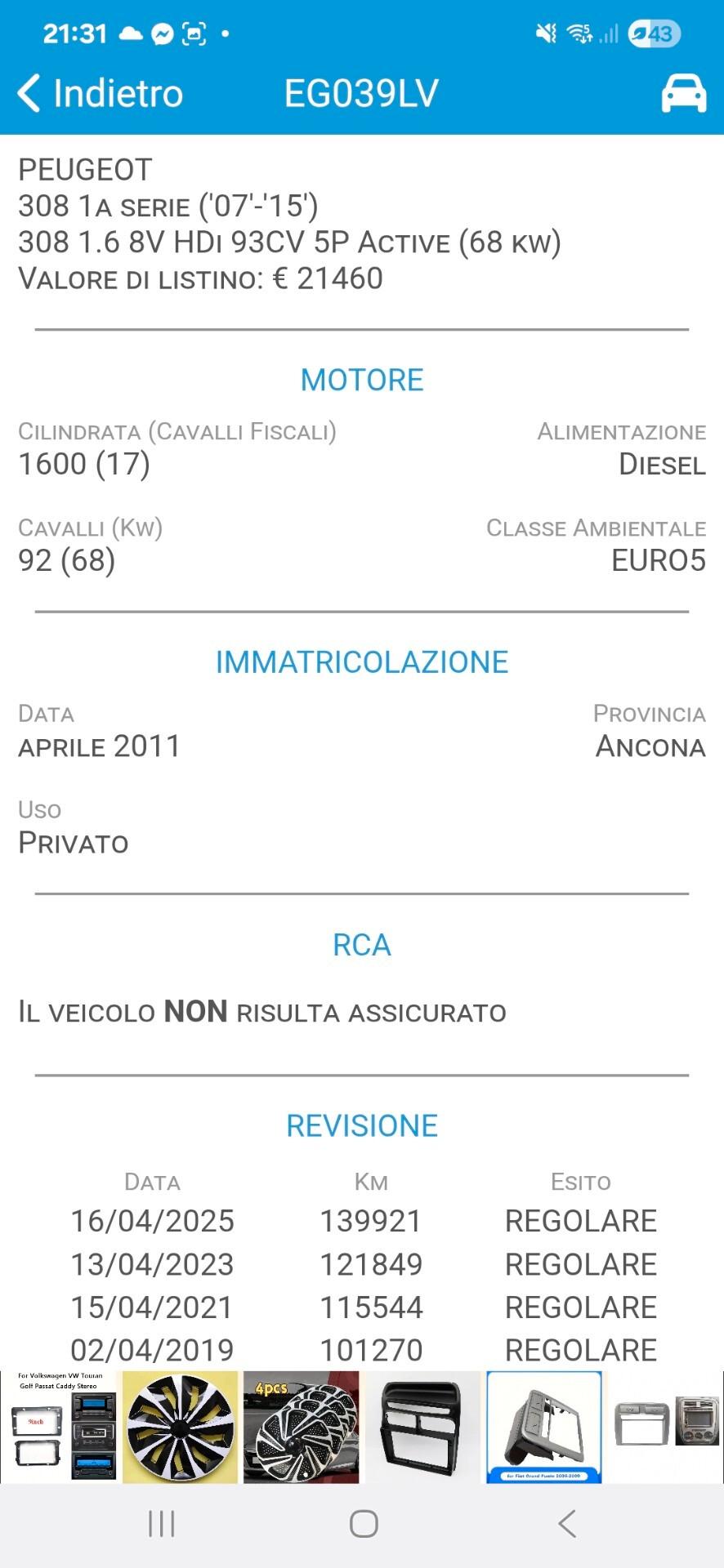This screenshot has width=724, height=1568.
Task: Open the 4pcs wheel covers ad
Action: (301, 1427)
